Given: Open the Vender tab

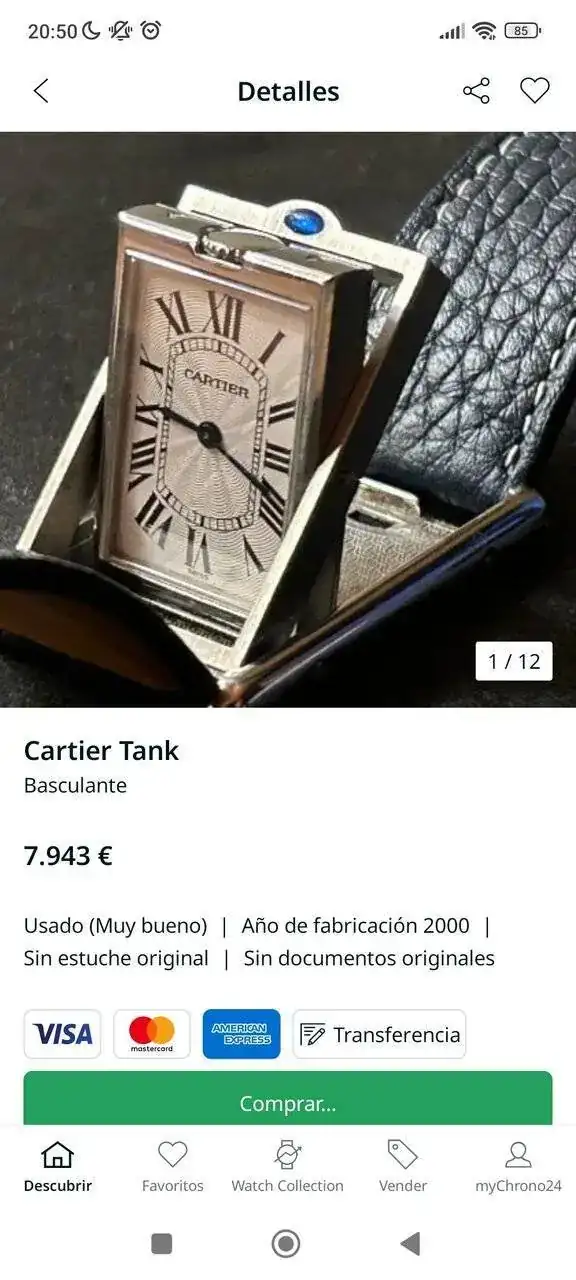Looking at the screenshot, I should 403,1167.
